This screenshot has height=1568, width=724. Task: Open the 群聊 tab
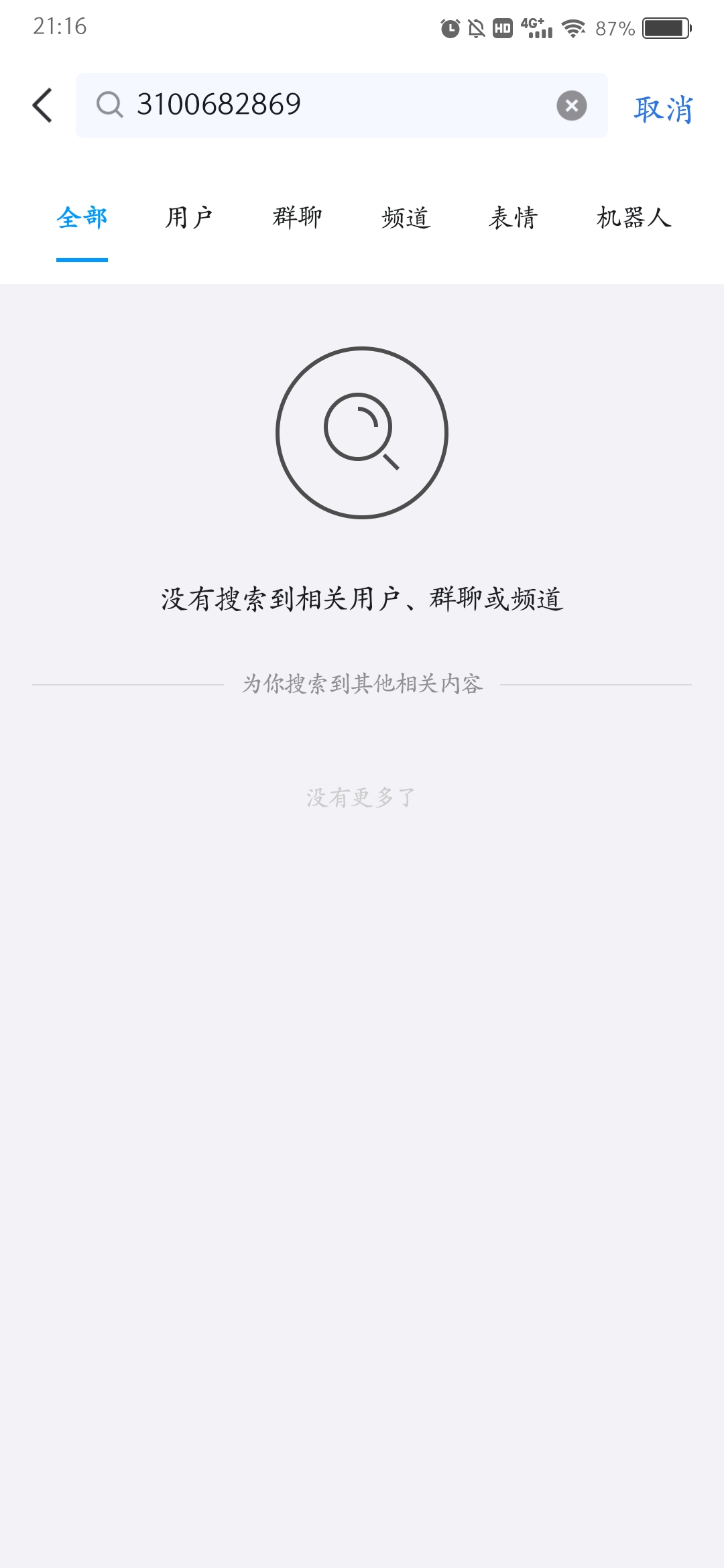[x=297, y=218]
